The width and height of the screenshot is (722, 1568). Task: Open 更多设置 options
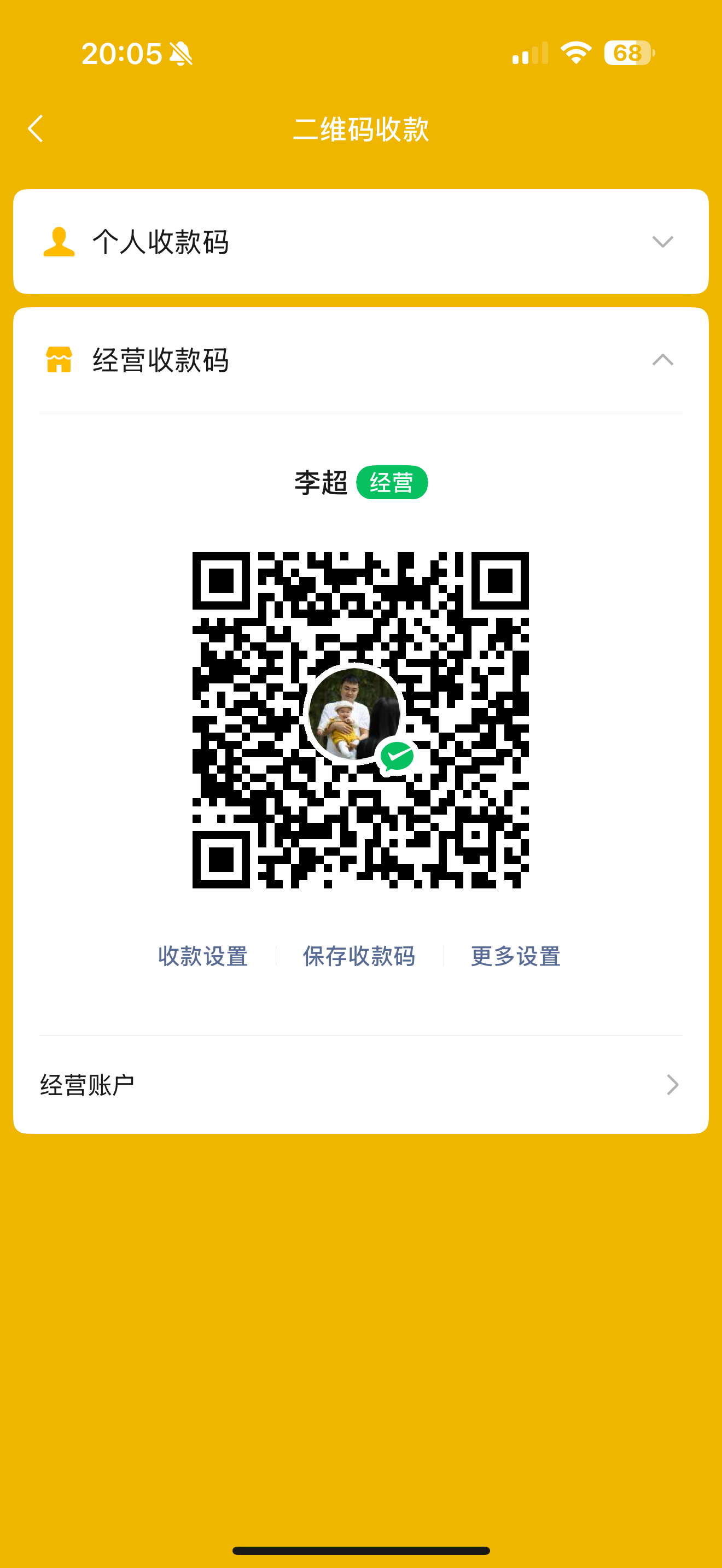(x=515, y=956)
